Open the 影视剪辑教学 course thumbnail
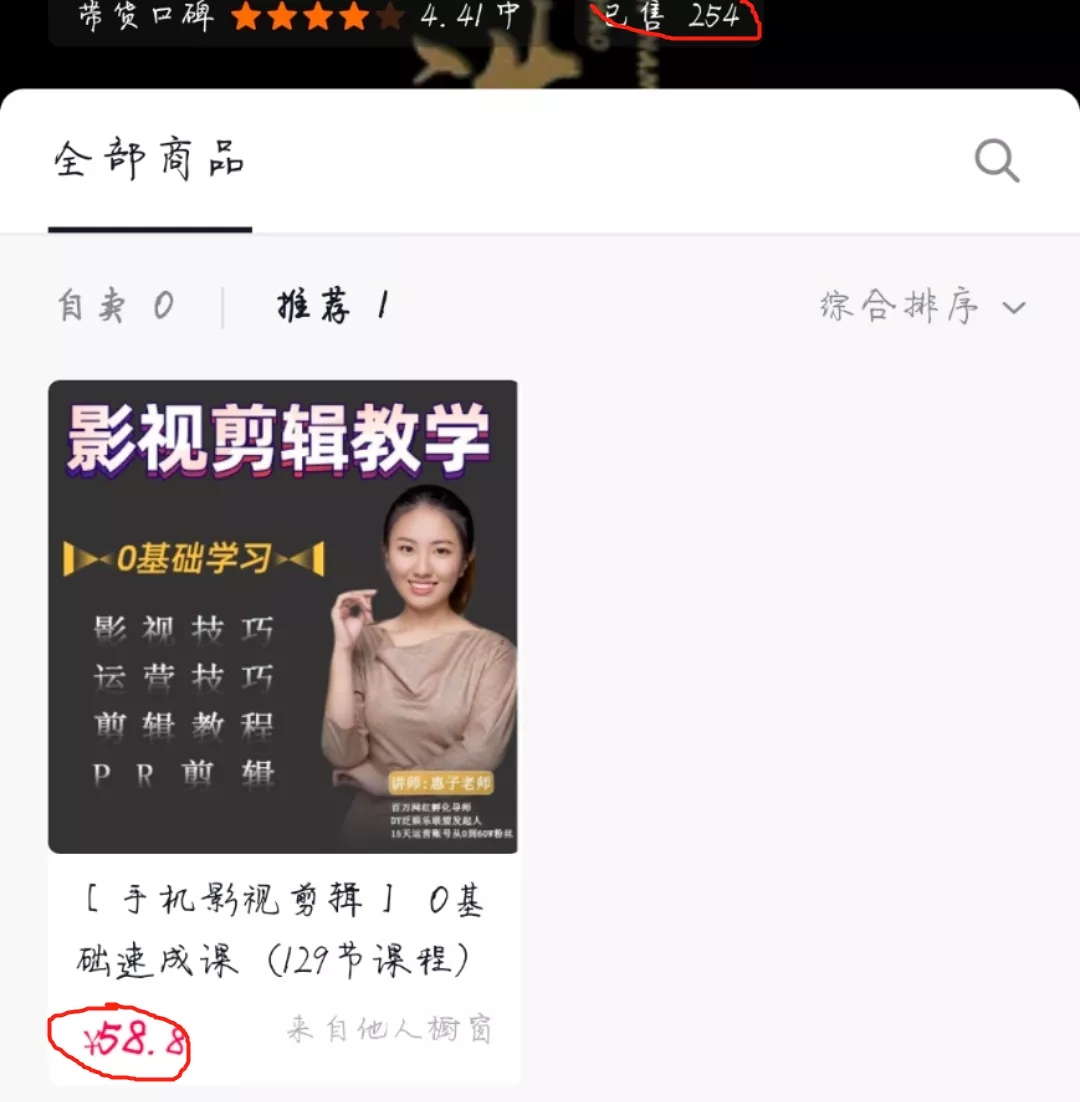Viewport: 1080px width, 1102px height. coord(283,613)
